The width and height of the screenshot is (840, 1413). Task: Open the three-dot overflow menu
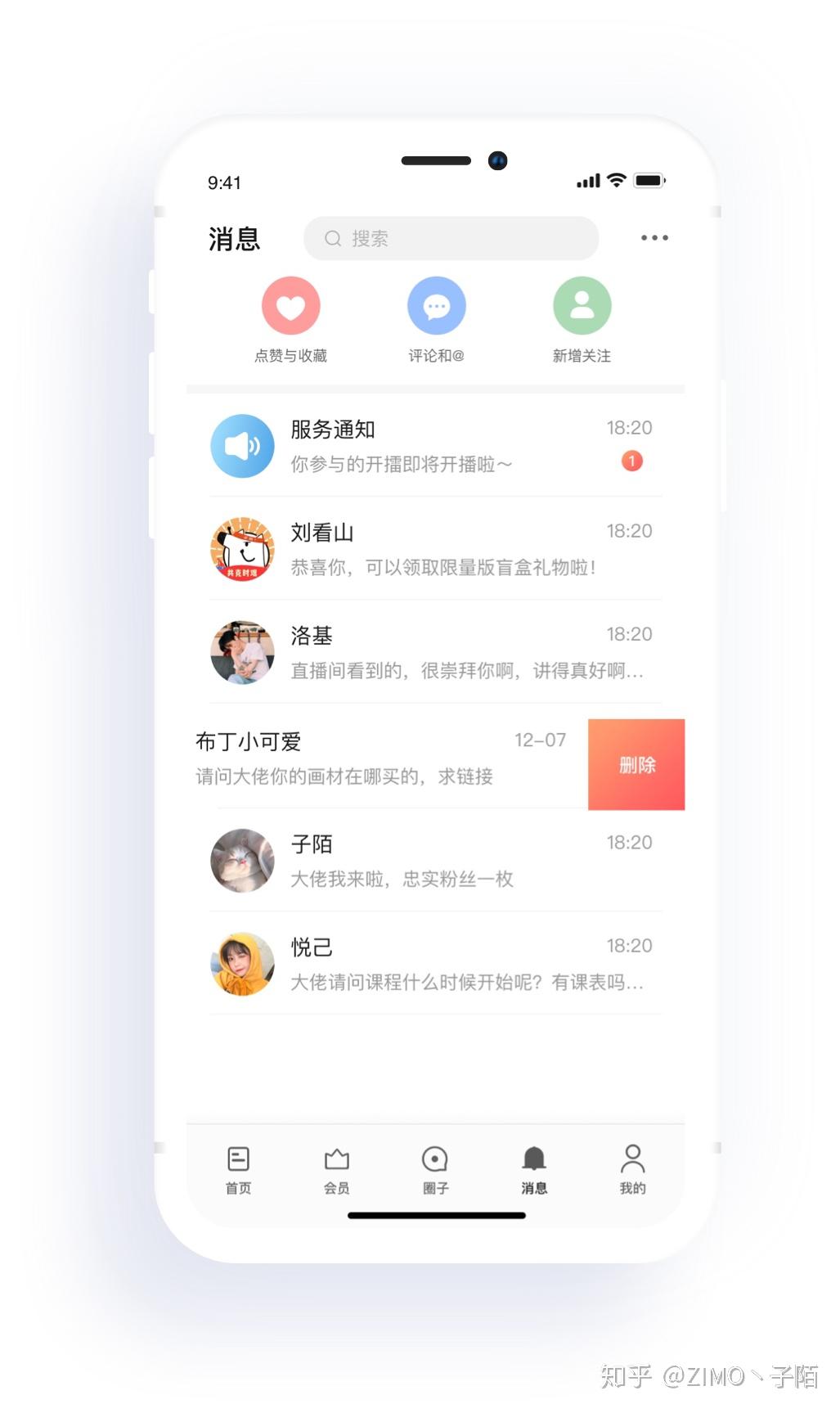[x=654, y=238]
